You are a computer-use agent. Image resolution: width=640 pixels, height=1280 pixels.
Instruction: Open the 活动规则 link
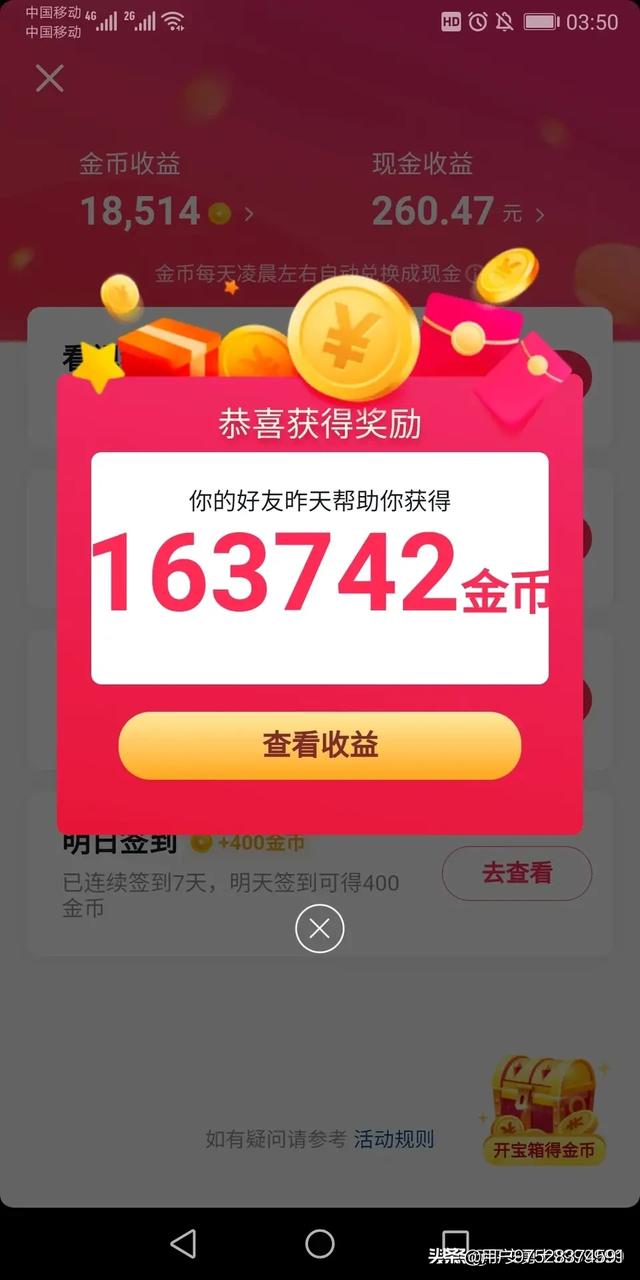click(394, 1139)
